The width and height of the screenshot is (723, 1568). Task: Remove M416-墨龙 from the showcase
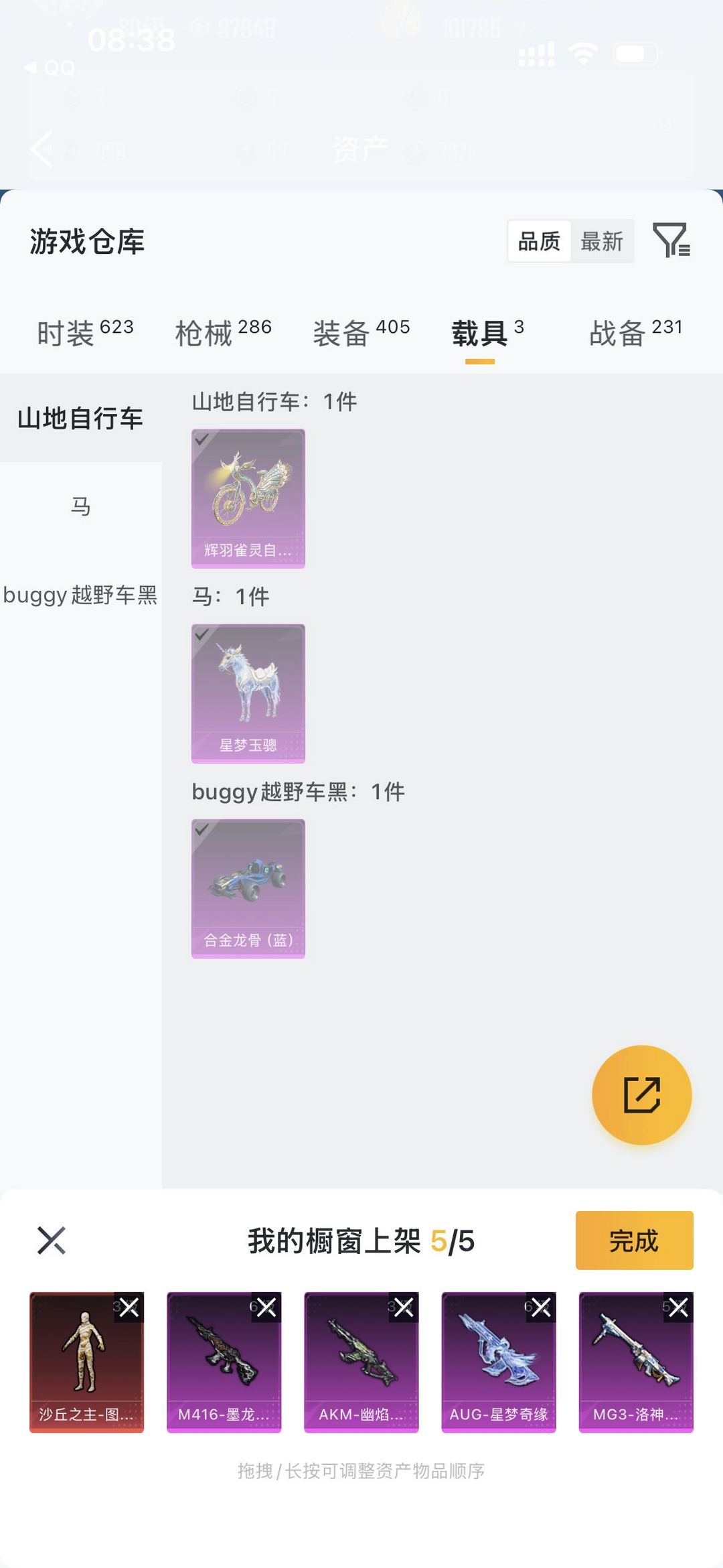266,1307
